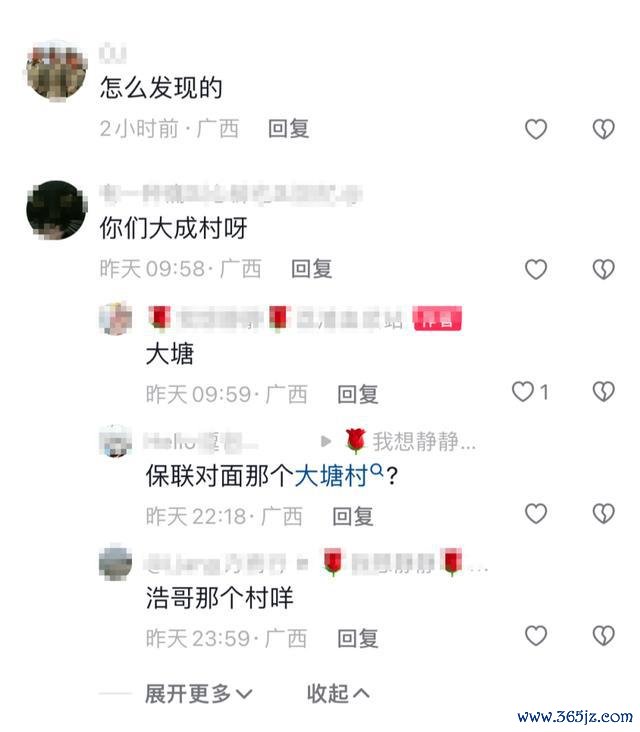The width and height of the screenshot is (640, 732).
Task: Like the comment 你们大成村呀
Action: [536, 269]
